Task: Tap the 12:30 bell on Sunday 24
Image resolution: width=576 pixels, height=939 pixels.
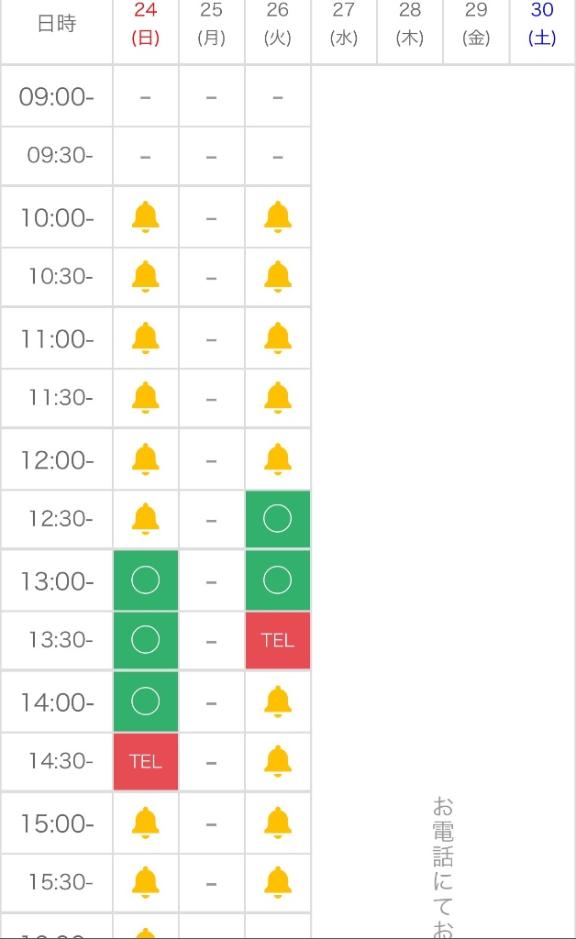Action: point(145,519)
